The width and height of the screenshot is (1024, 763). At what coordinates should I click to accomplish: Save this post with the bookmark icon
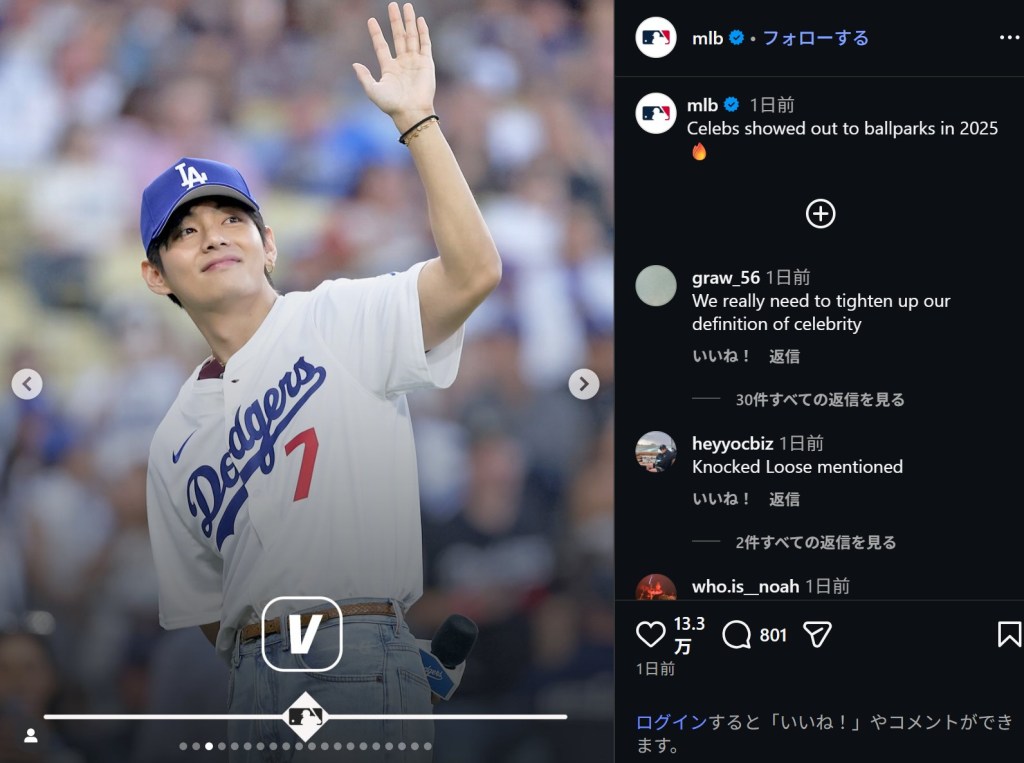[1009, 634]
